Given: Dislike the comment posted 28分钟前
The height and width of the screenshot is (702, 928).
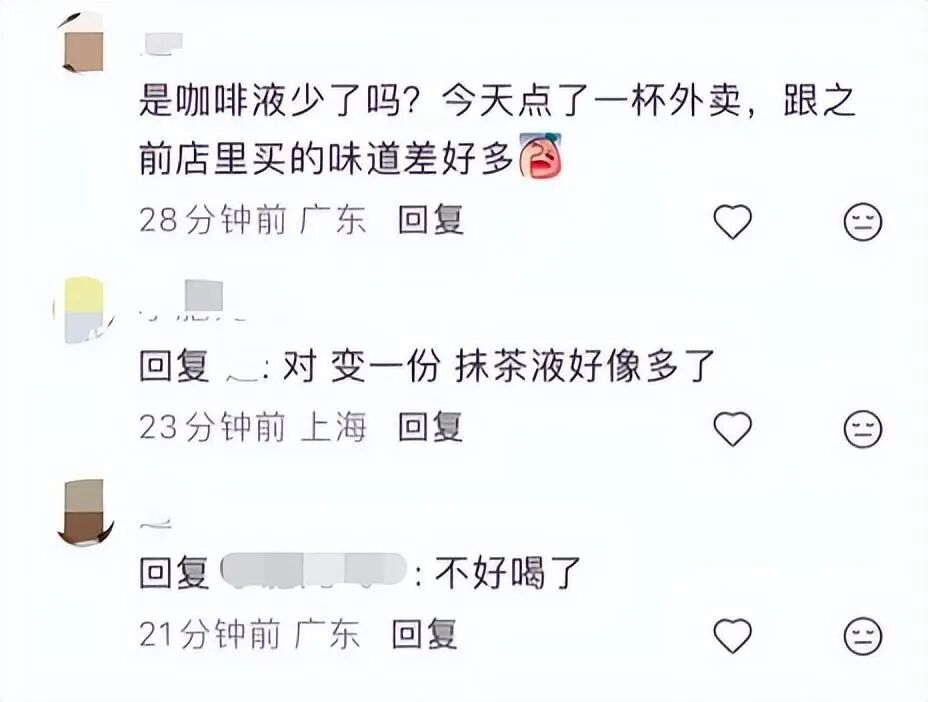Looking at the screenshot, I should pos(862,221).
